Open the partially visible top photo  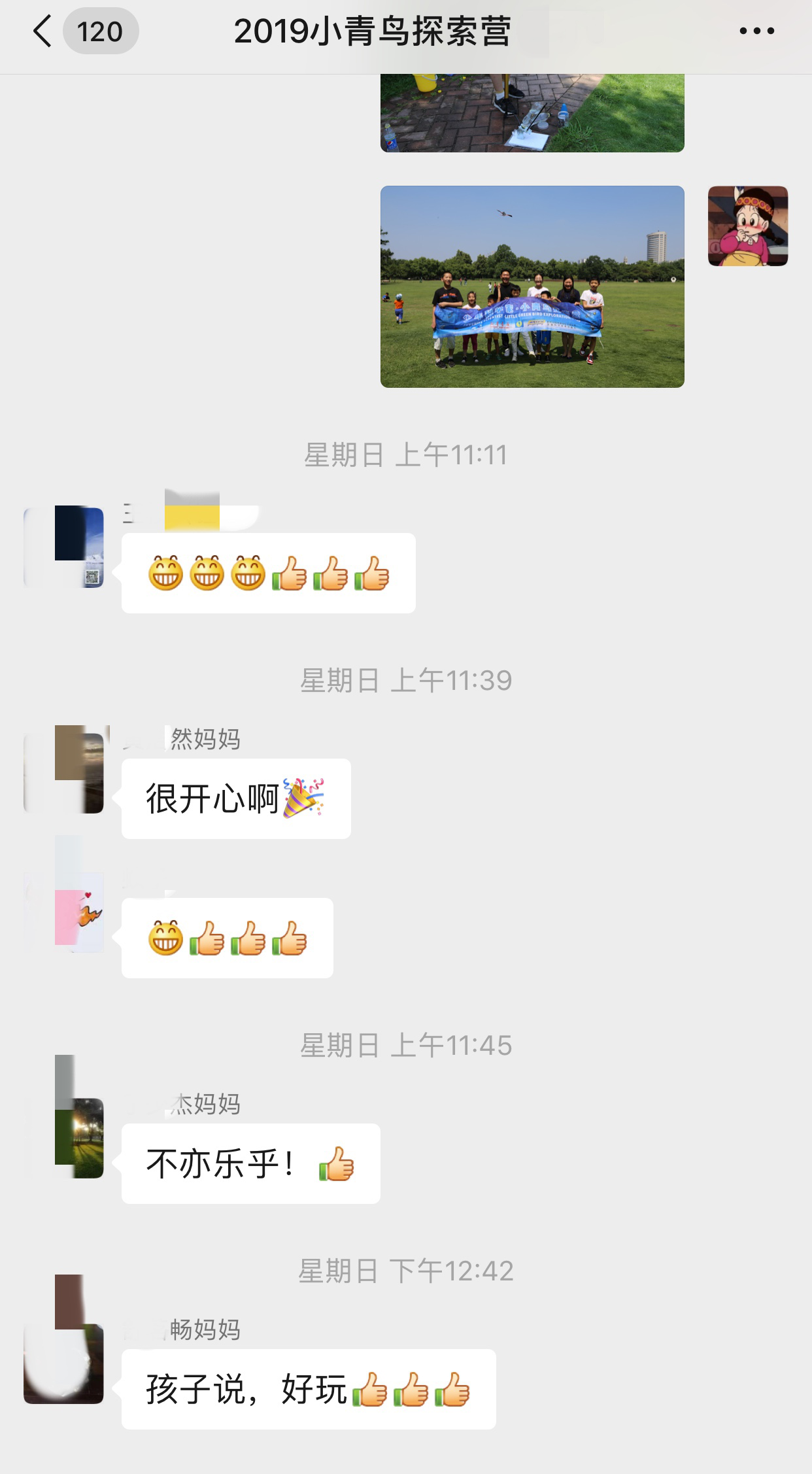click(x=532, y=113)
